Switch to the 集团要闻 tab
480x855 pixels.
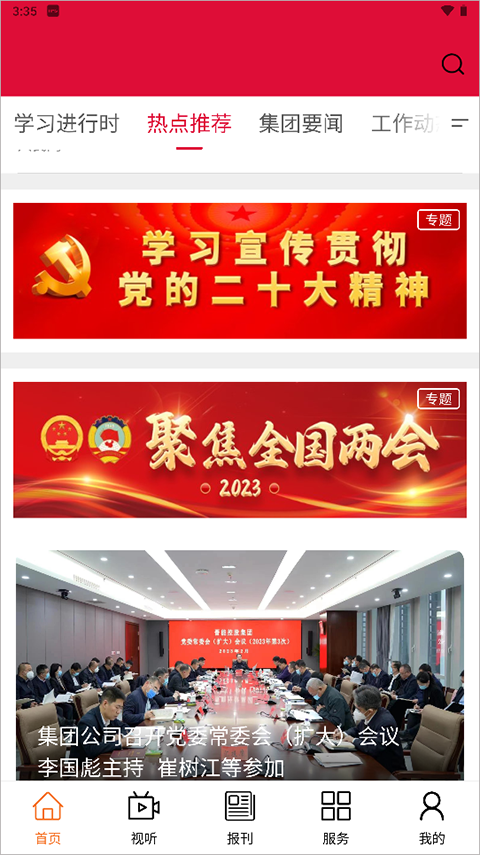click(x=301, y=124)
